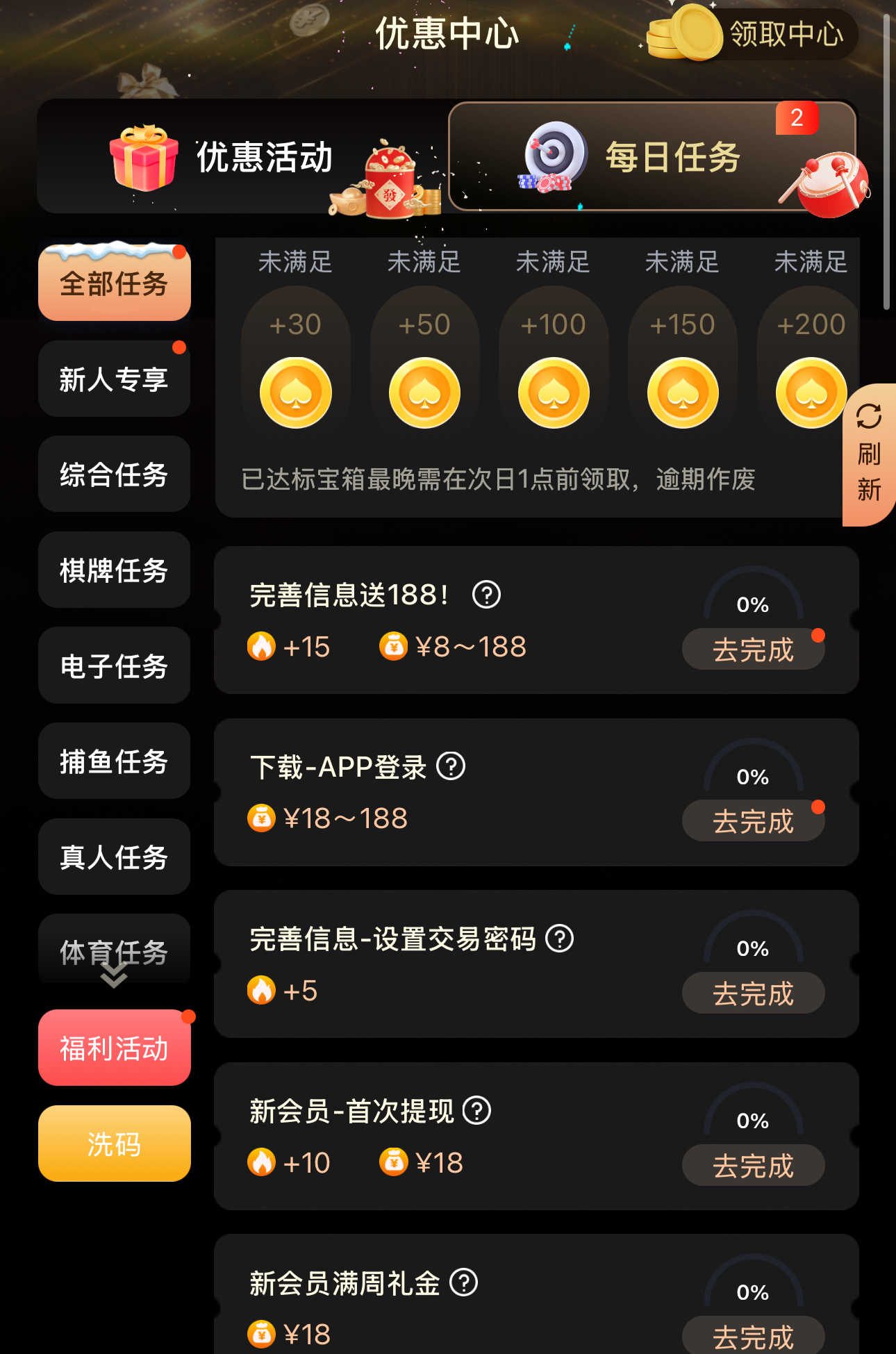Claim the +30 coin treasure reward
The width and height of the screenshot is (896, 1354).
(294, 391)
